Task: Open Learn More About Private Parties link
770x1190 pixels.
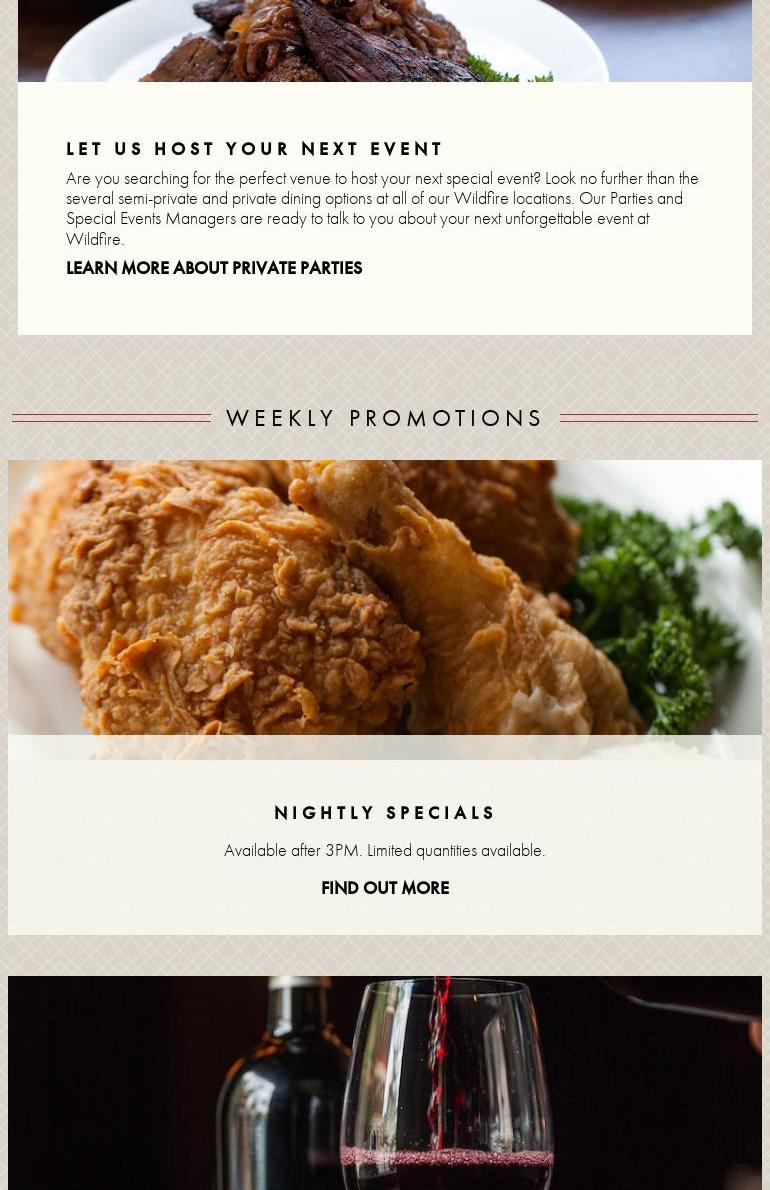Action: coord(214,268)
